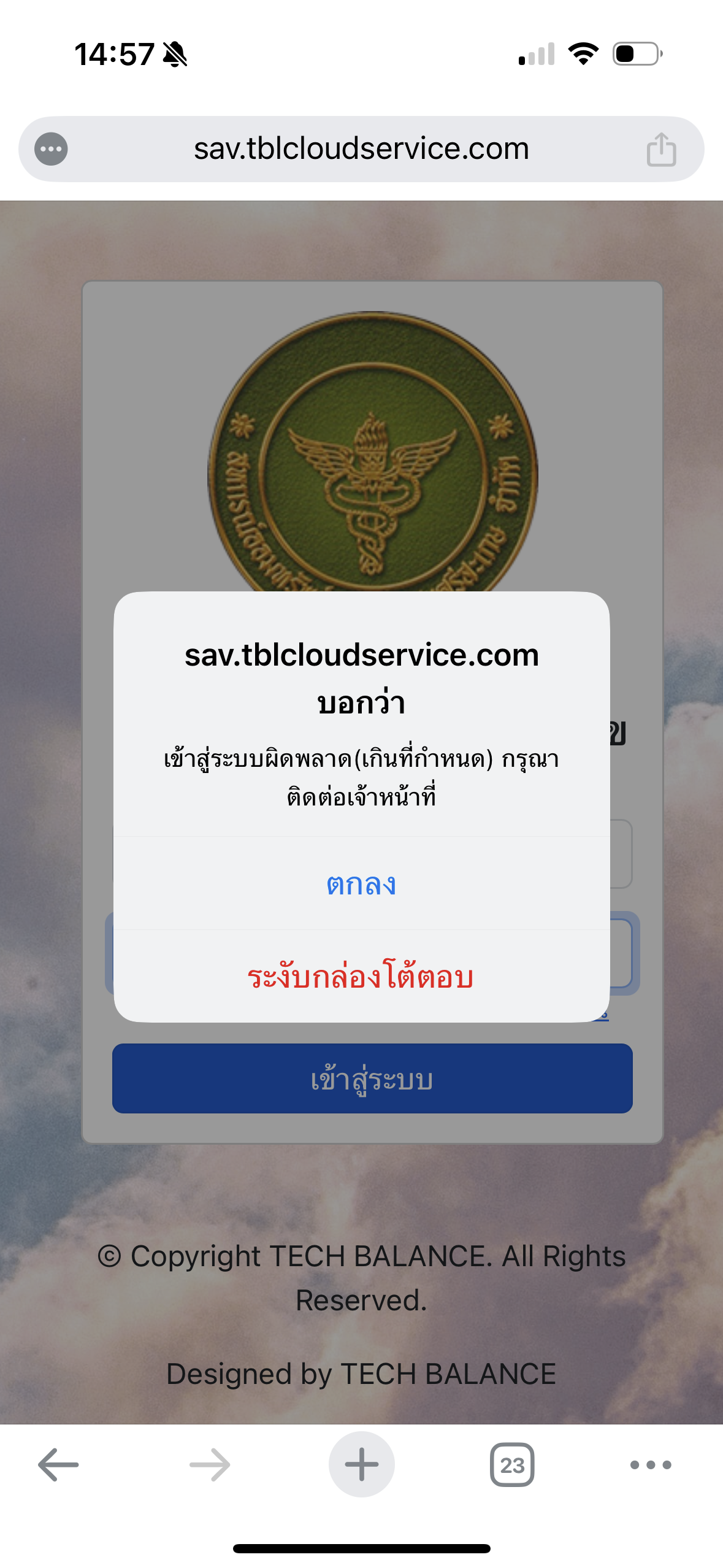Viewport: 723px width, 1568px height.
Task: Open a new tab with plus button
Action: (x=361, y=1464)
